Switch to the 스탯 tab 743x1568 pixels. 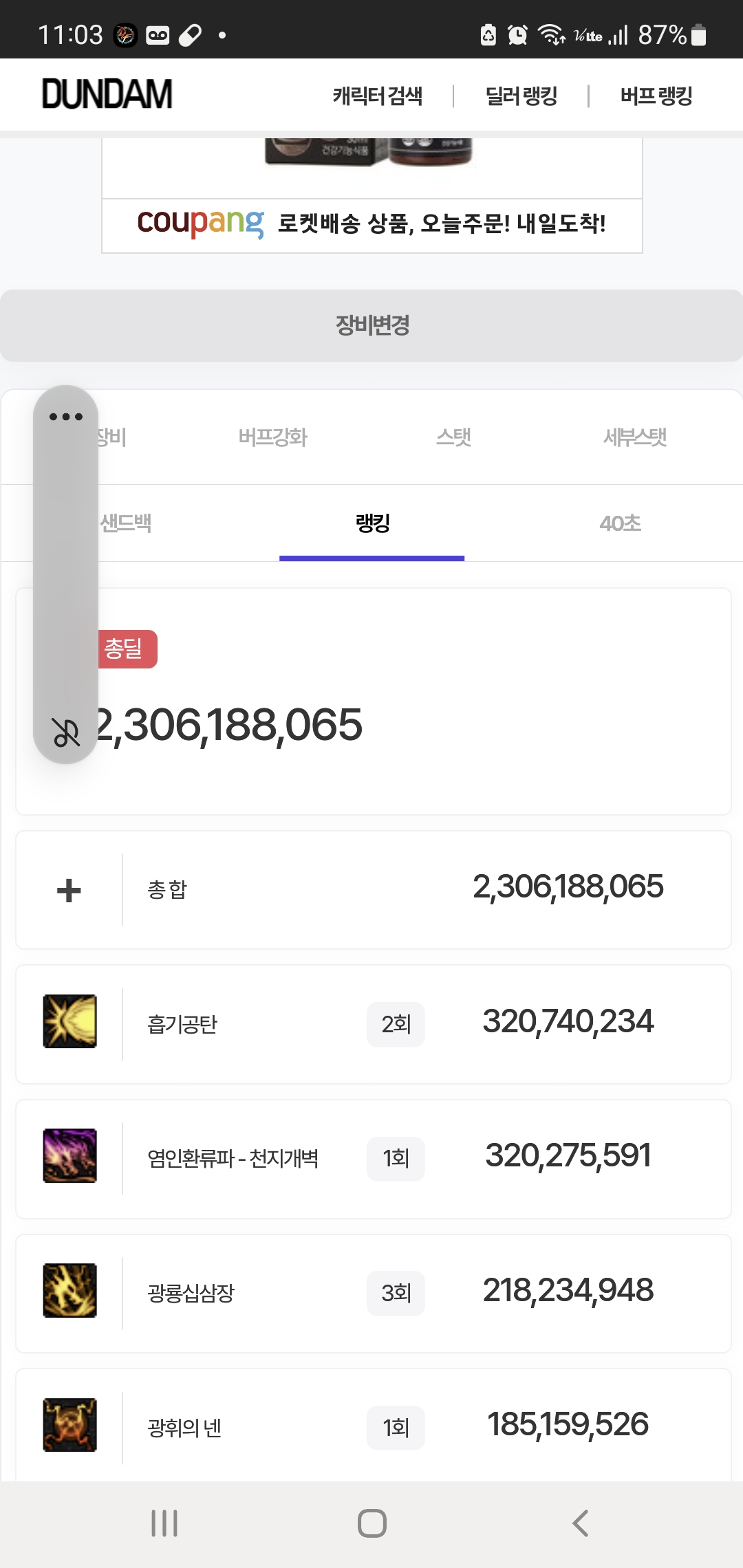(x=453, y=437)
